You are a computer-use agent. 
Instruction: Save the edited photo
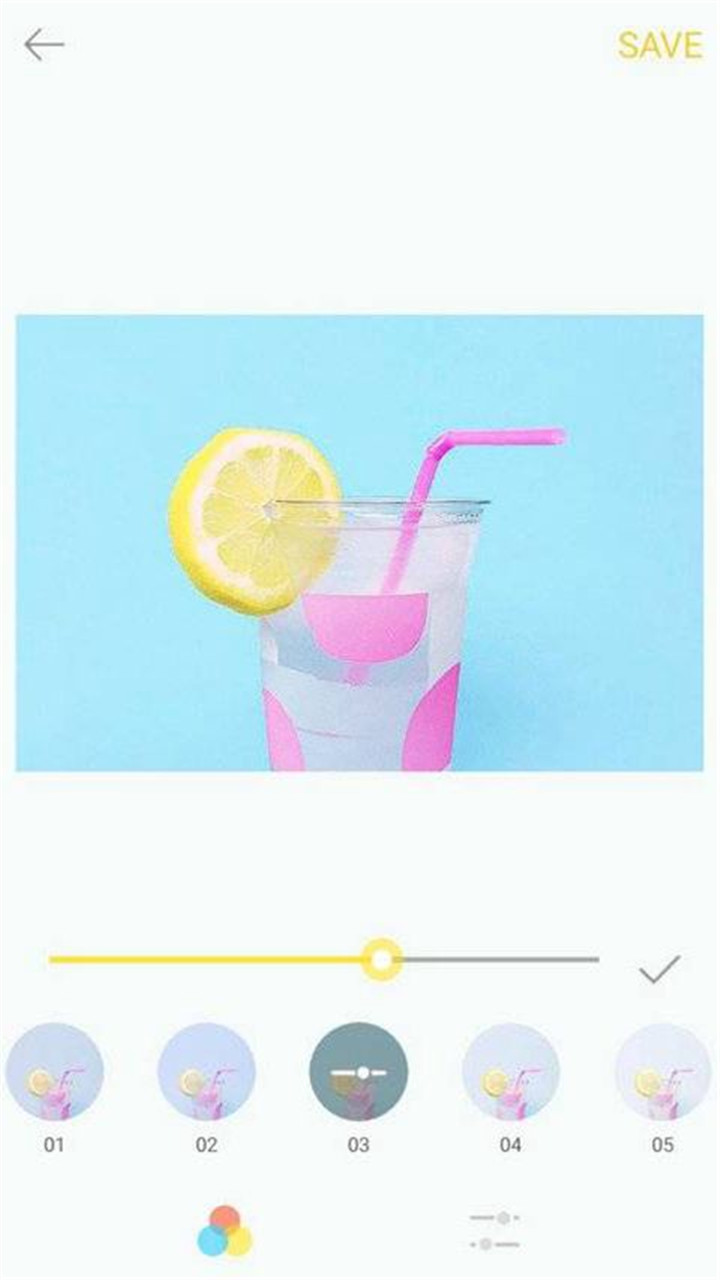659,45
